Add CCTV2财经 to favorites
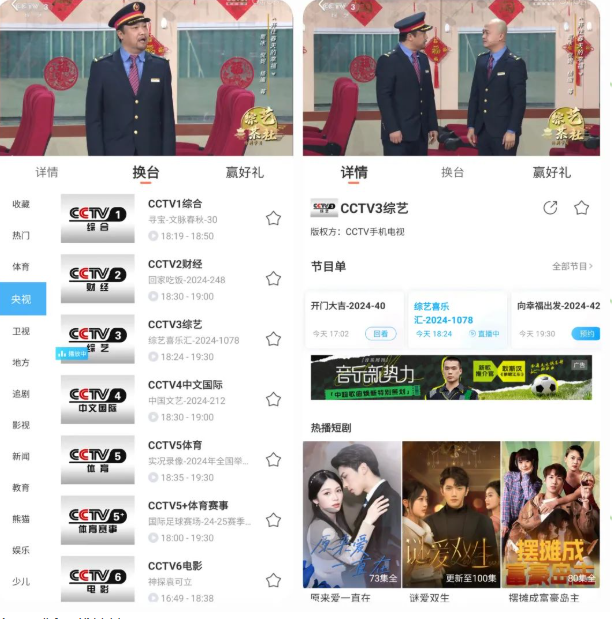 click(x=273, y=279)
